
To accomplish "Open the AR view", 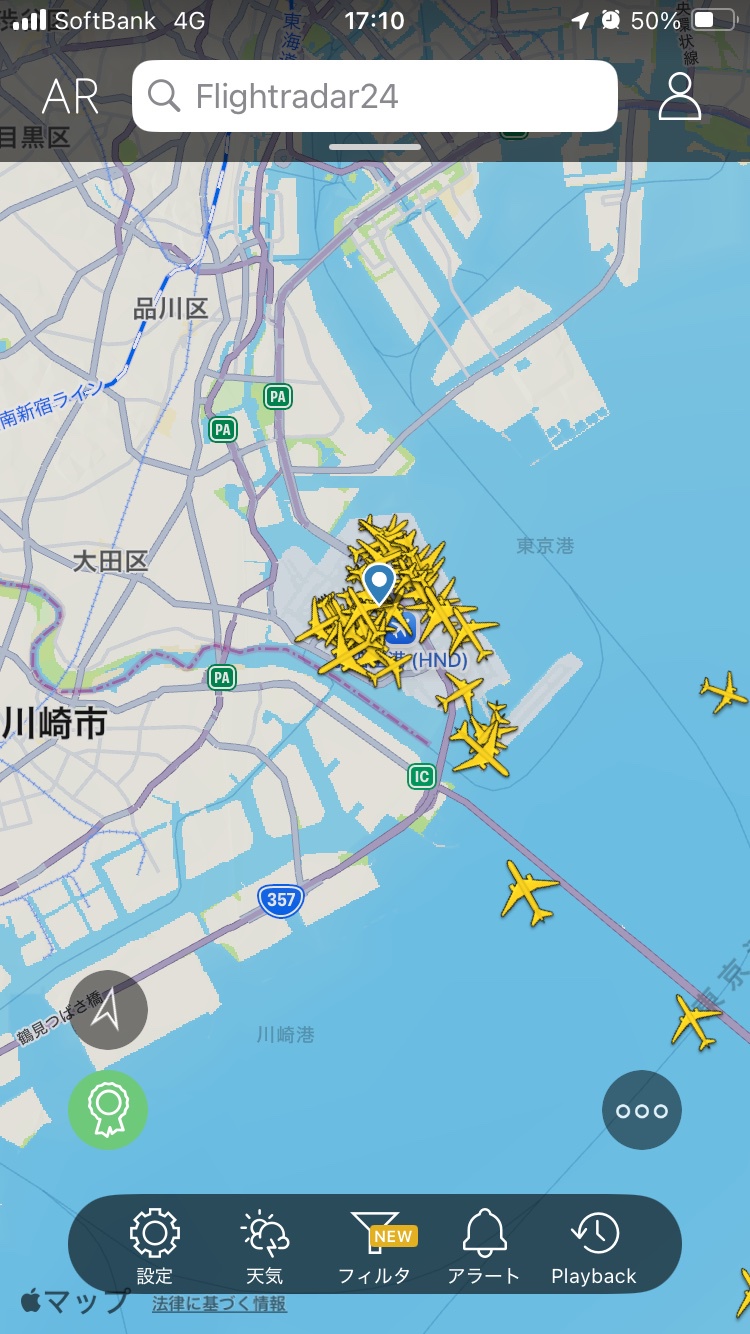I will (x=70, y=97).
